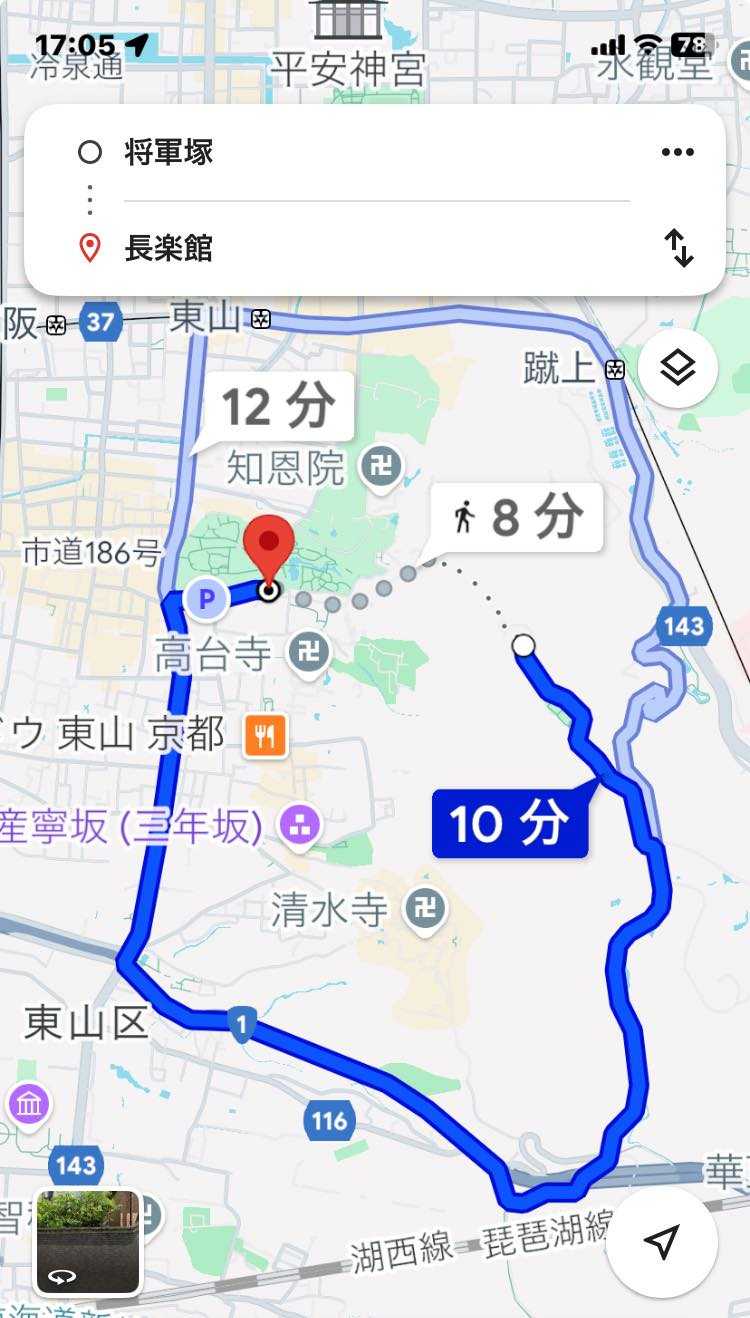Open the Street View preview thumbnail
Screen dimensions: 750x1318
point(88,1241)
